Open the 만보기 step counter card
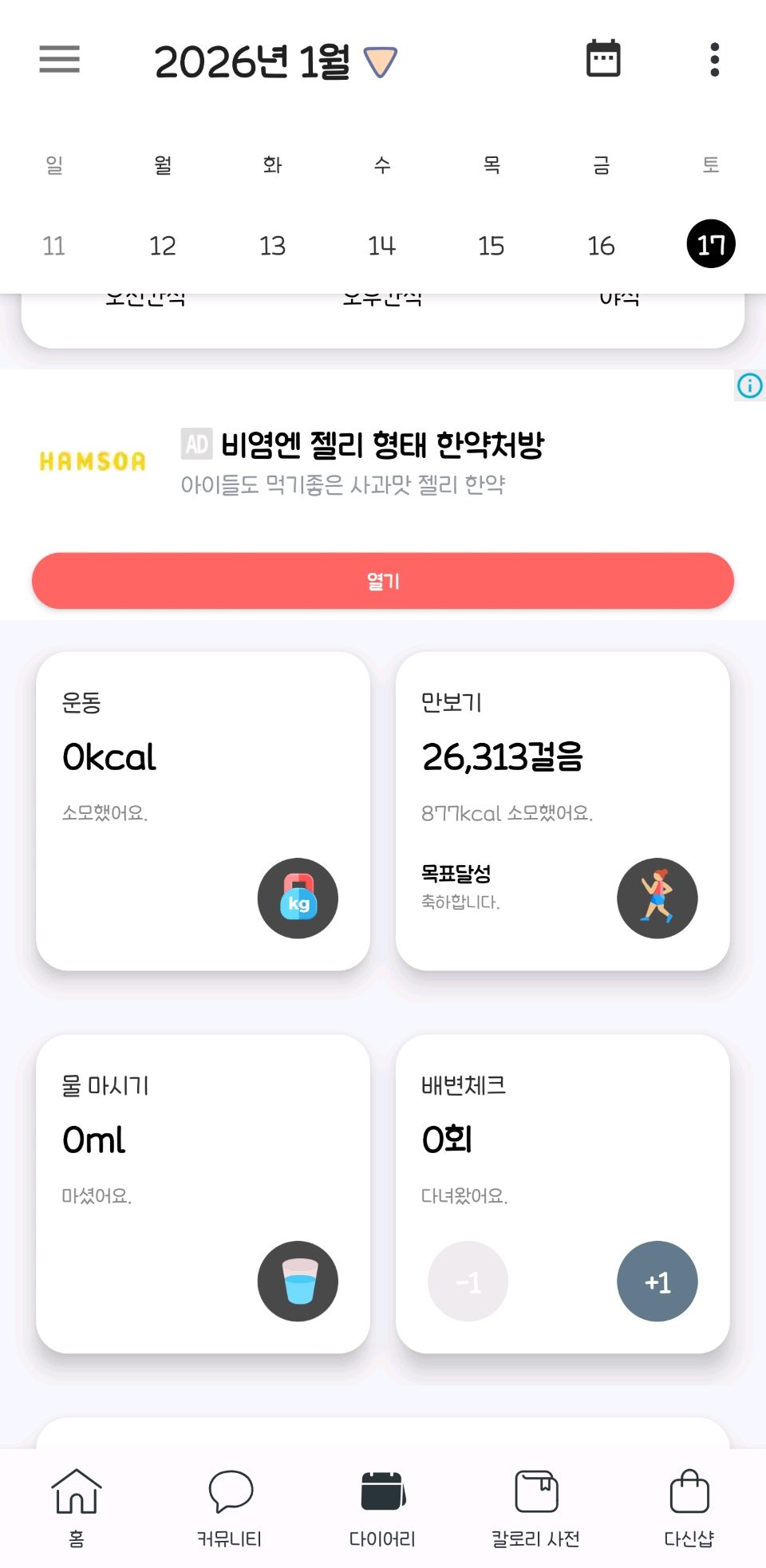 563,810
